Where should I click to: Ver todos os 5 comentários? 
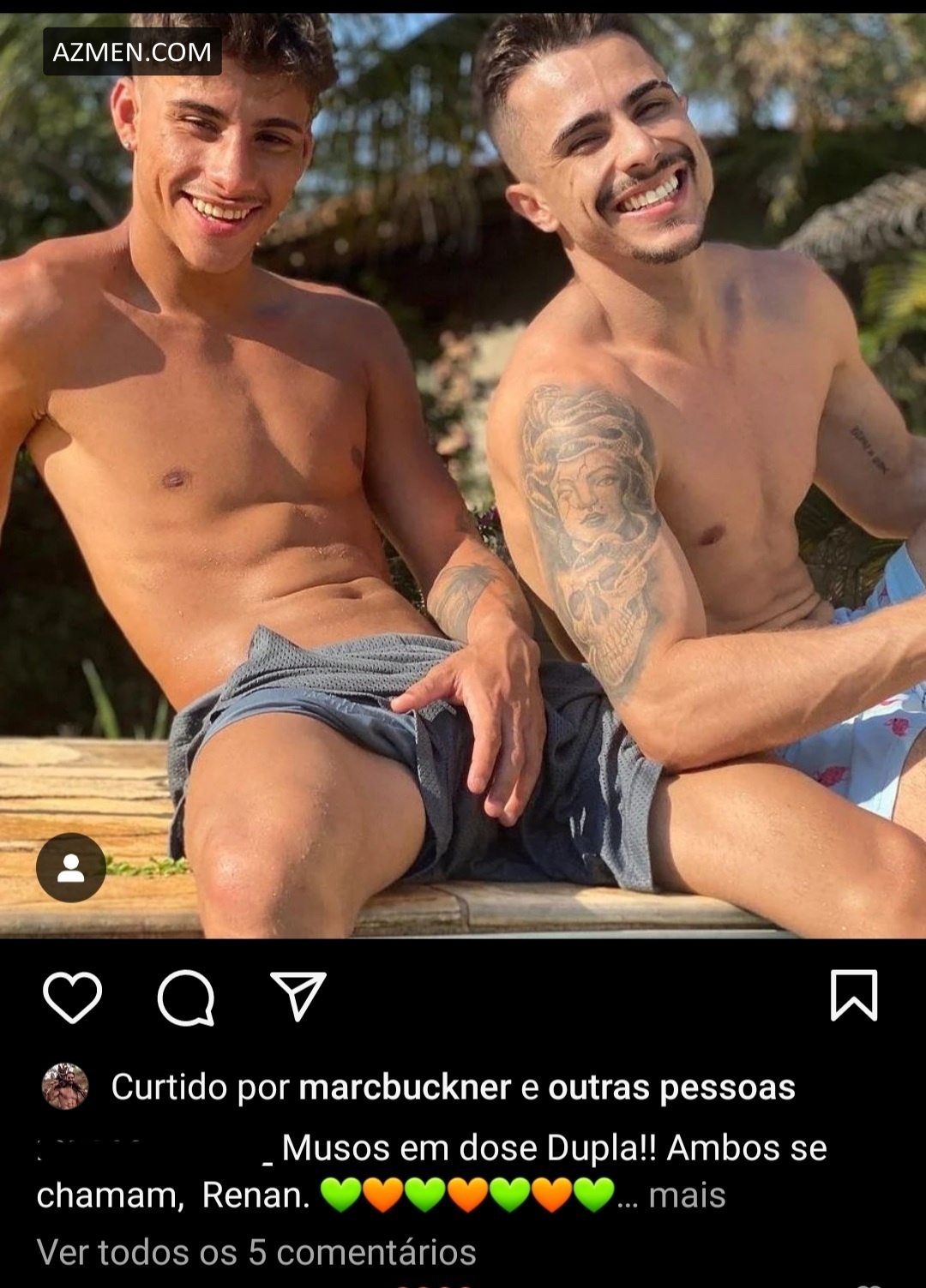pos(256,1252)
